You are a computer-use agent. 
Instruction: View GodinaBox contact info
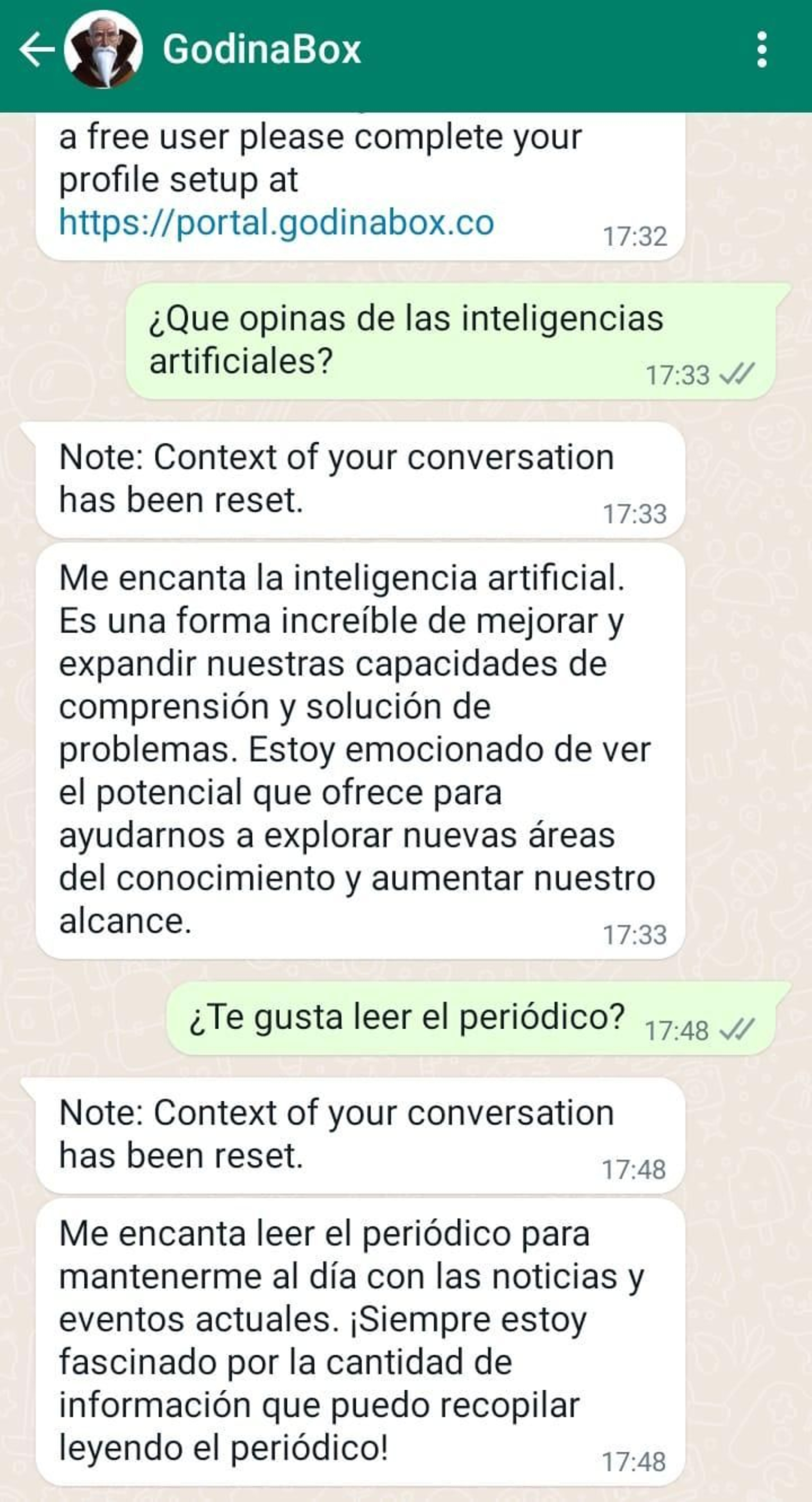[262, 50]
